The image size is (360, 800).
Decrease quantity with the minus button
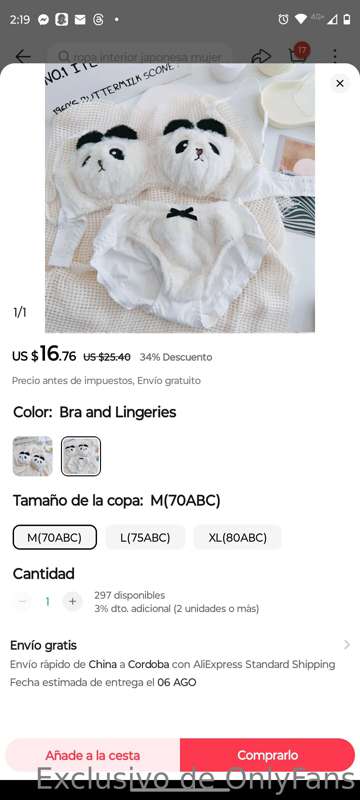[x=22, y=602]
